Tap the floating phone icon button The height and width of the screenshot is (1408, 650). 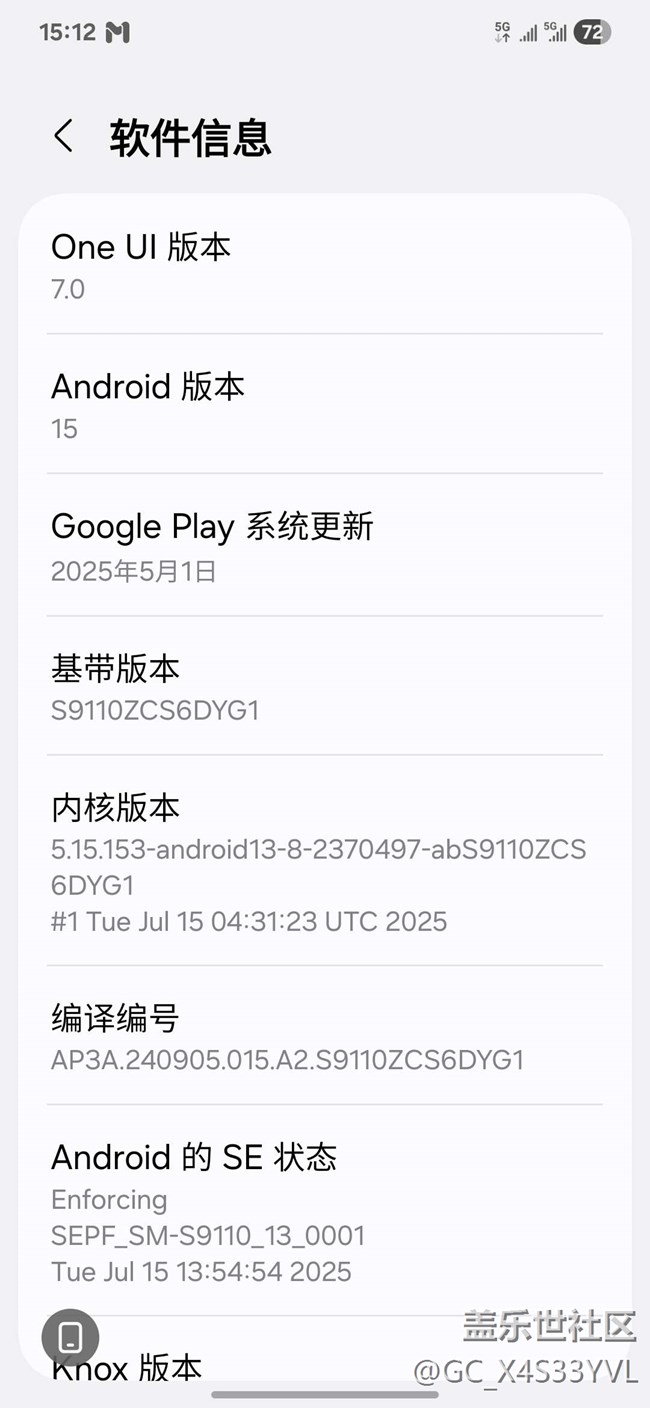[70, 1337]
